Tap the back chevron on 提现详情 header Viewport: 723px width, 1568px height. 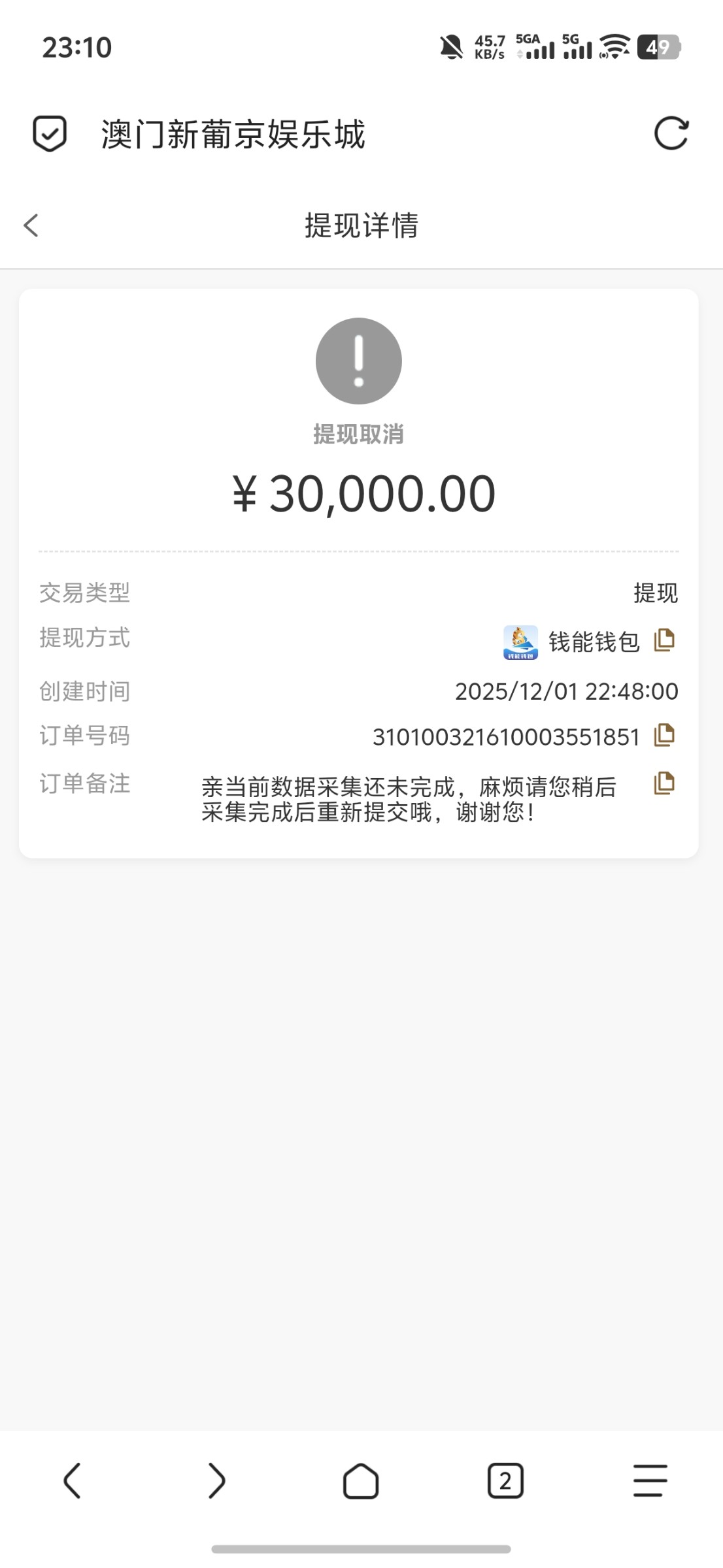[29, 225]
